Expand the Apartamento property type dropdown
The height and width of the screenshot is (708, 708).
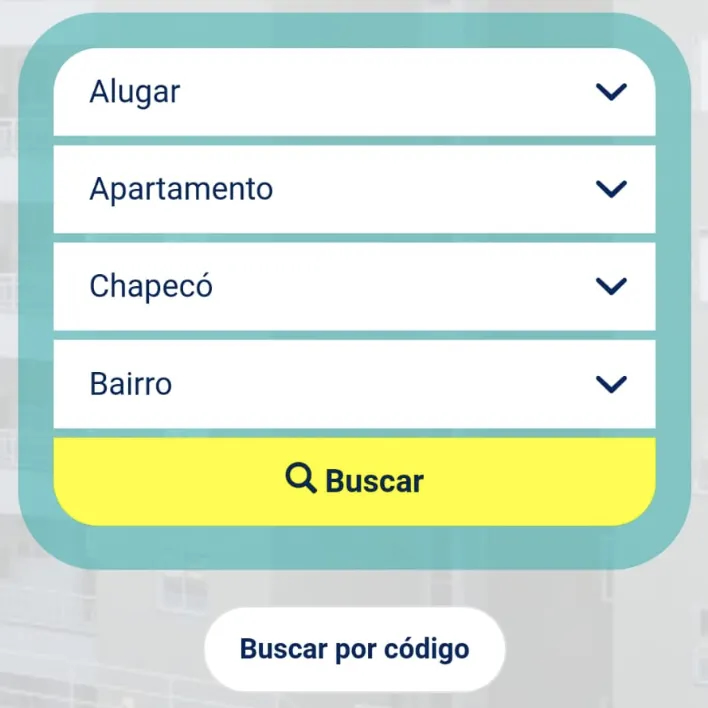coord(354,189)
